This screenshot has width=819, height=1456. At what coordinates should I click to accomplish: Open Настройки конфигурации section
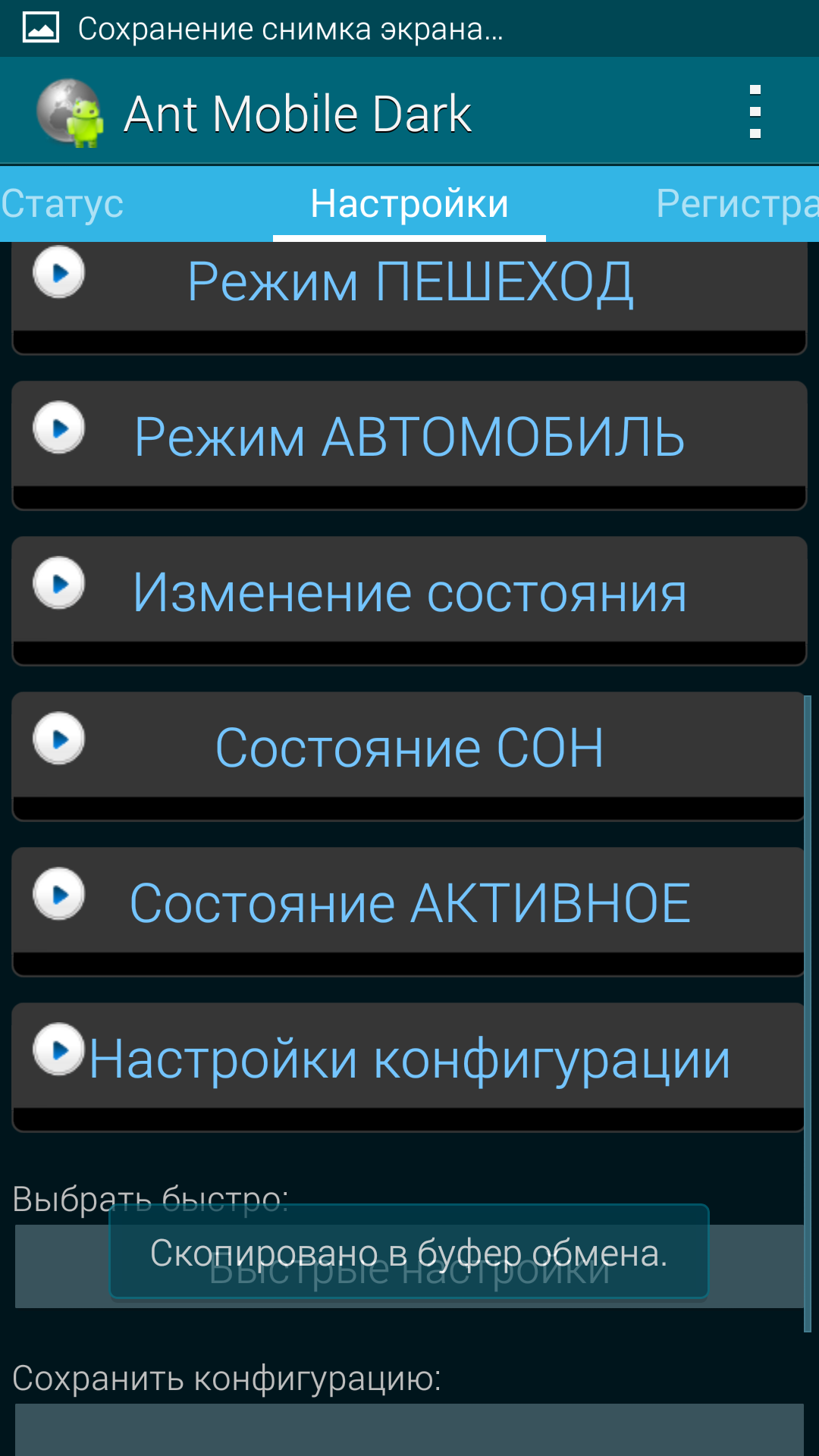click(x=409, y=1059)
